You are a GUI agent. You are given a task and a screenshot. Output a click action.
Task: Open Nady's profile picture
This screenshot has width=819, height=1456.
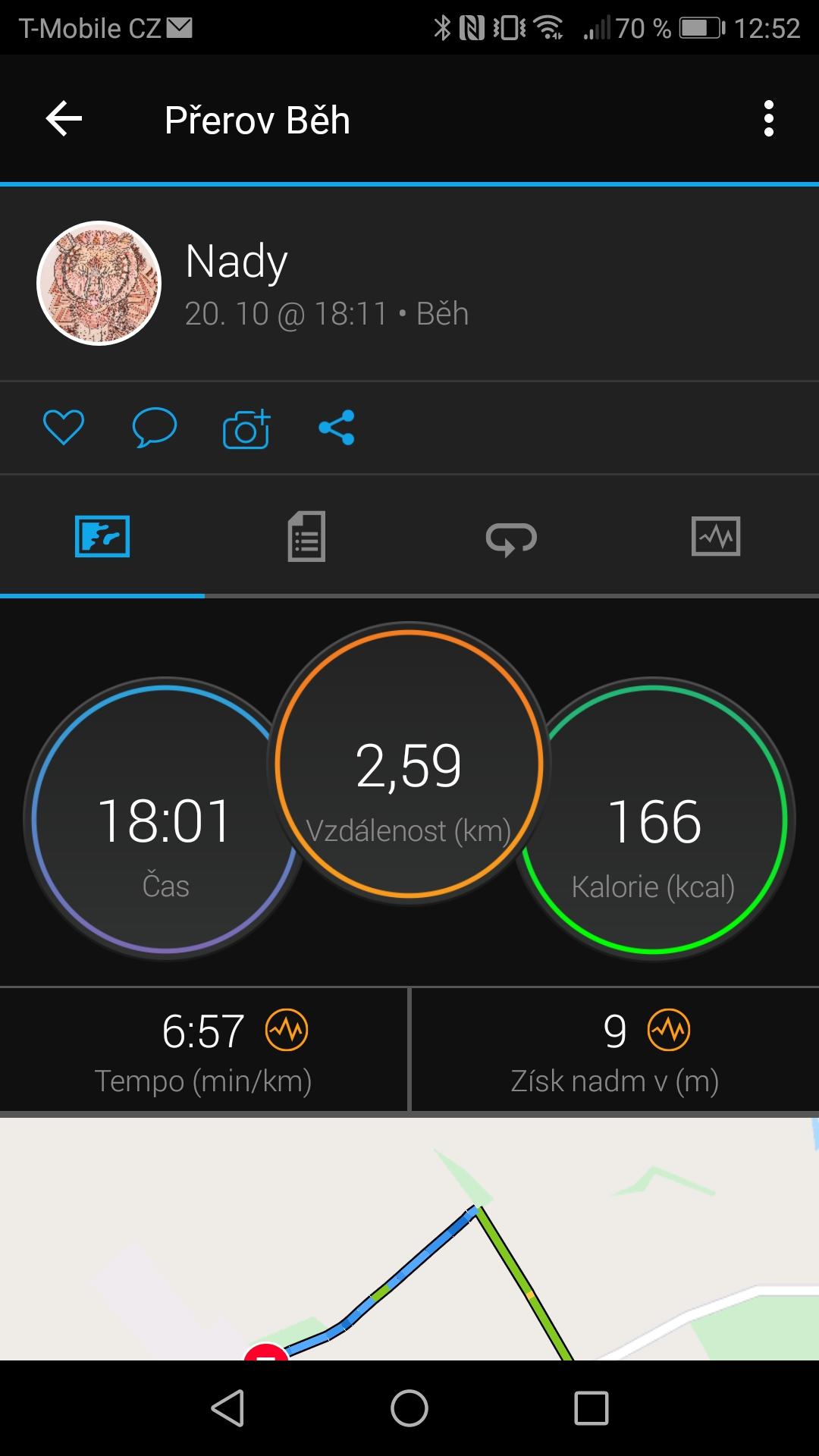point(99,283)
